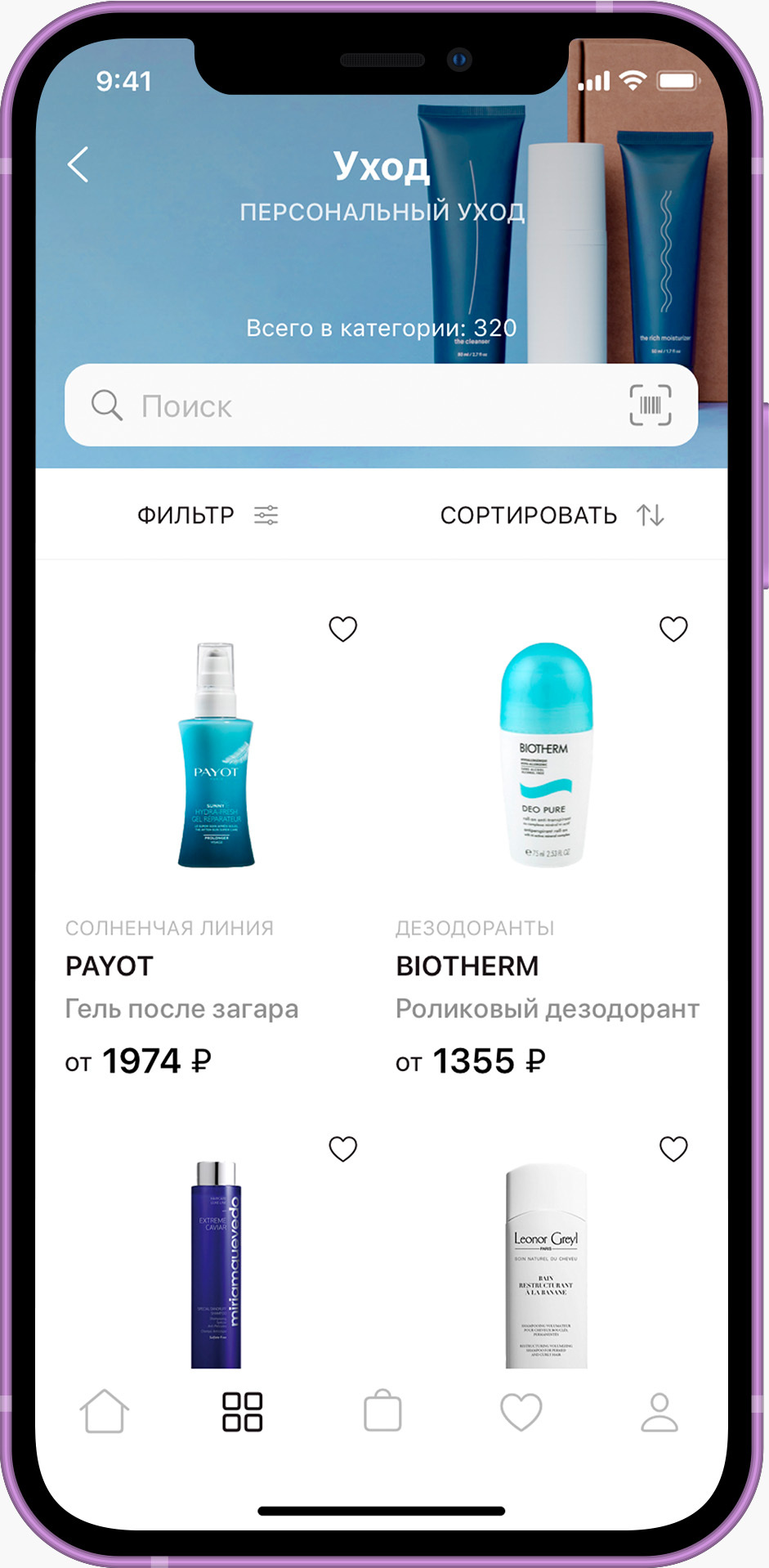
Task: Open the favorites heart tab
Action: point(521,1412)
